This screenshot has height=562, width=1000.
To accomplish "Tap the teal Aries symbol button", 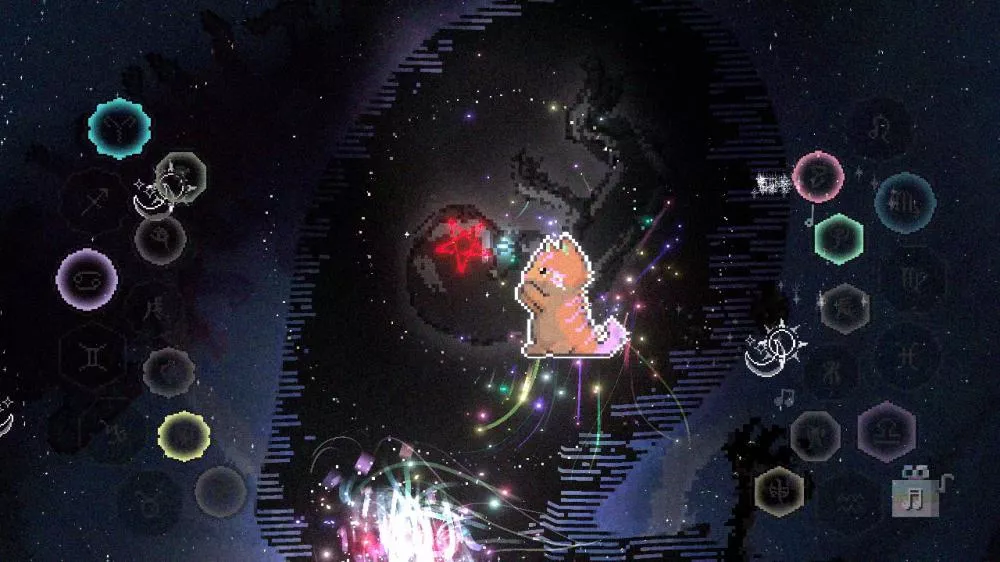I will (119, 128).
